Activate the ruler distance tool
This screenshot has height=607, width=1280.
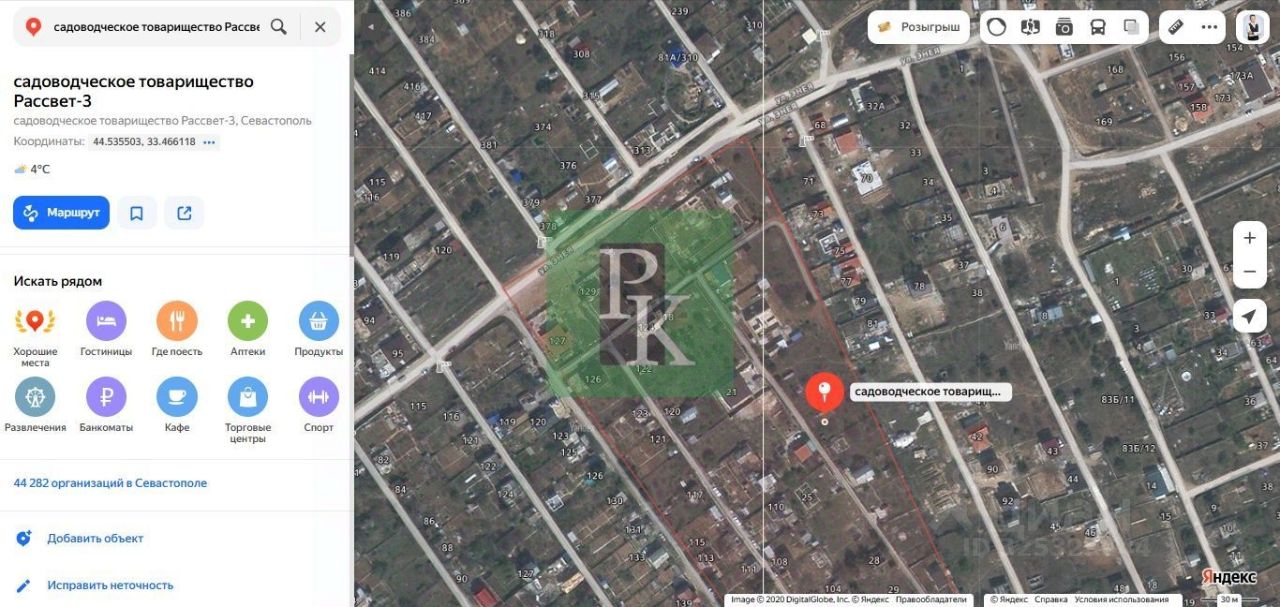tap(1176, 27)
